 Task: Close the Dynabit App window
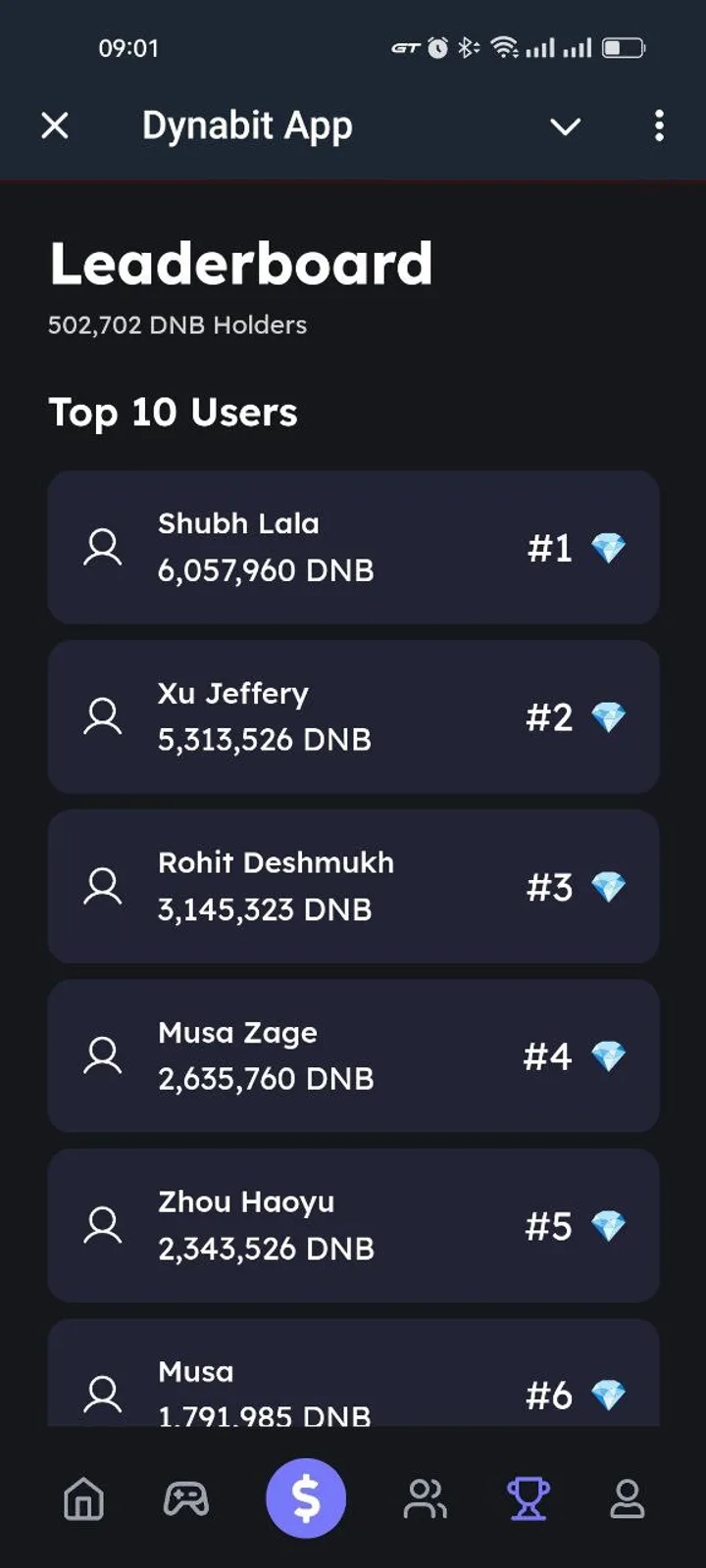pyautogui.click(x=55, y=125)
